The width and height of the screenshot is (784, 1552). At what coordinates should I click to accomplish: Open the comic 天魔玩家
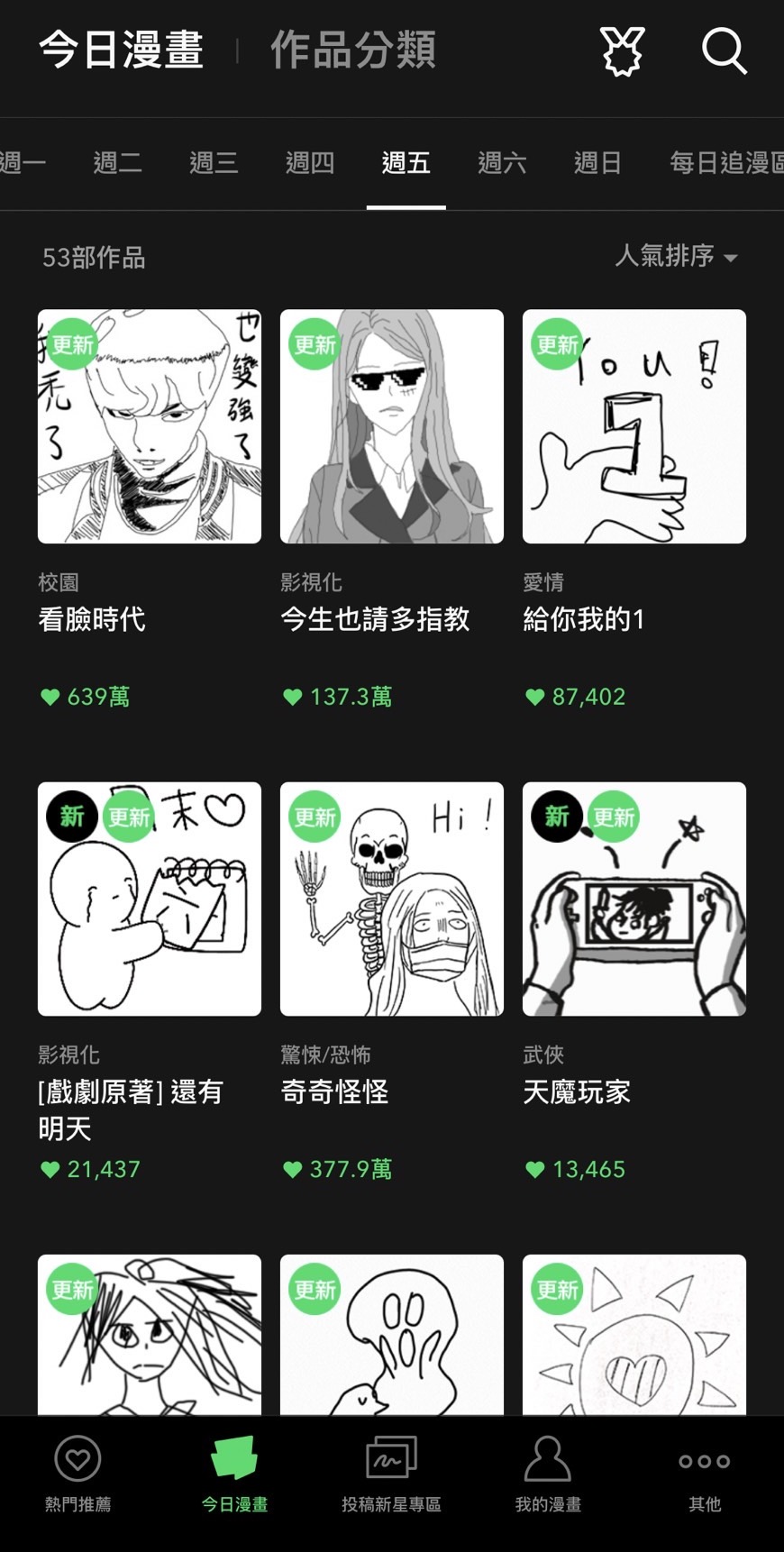(634, 899)
